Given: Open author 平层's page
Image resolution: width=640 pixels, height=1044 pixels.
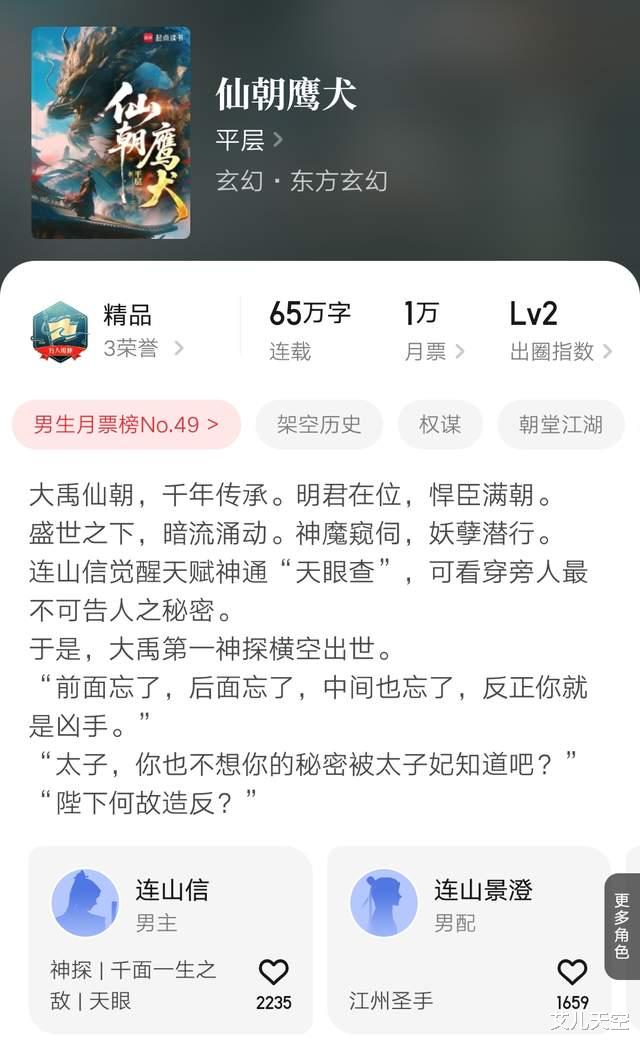Looking at the screenshot, I should (x=249, y=140).
